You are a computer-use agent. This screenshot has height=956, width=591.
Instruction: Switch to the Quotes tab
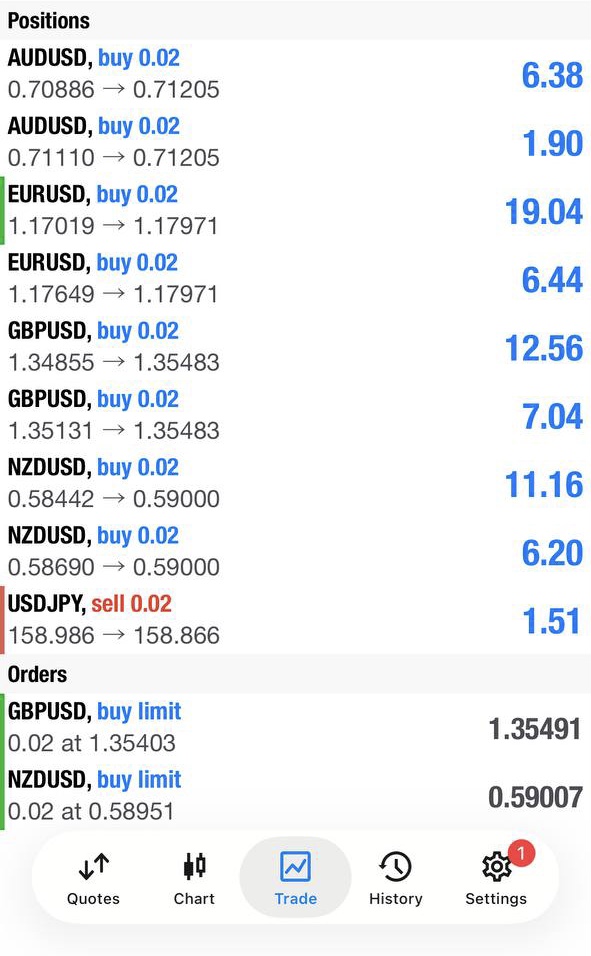[x=93, y=878]
